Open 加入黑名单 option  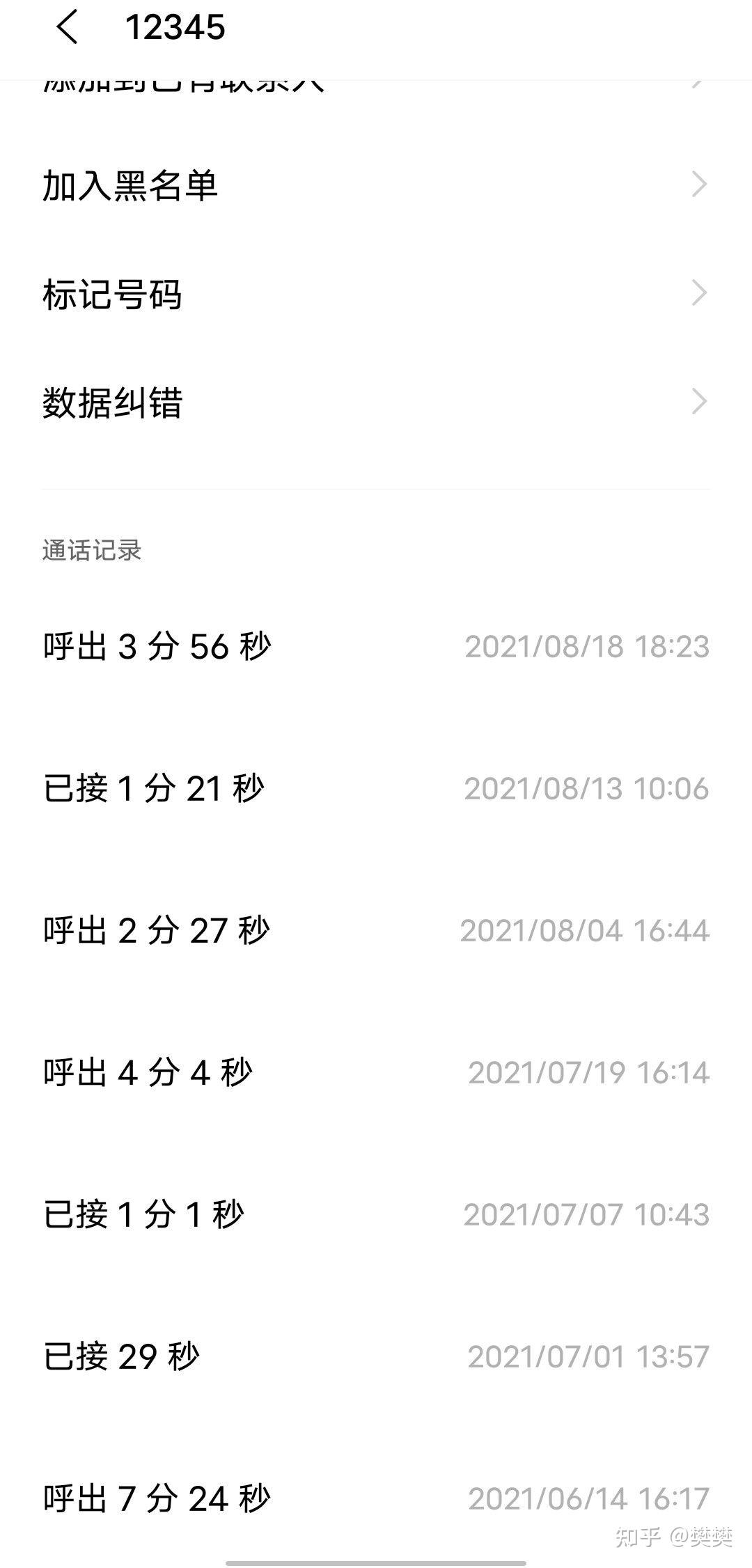tap(376, 185)
